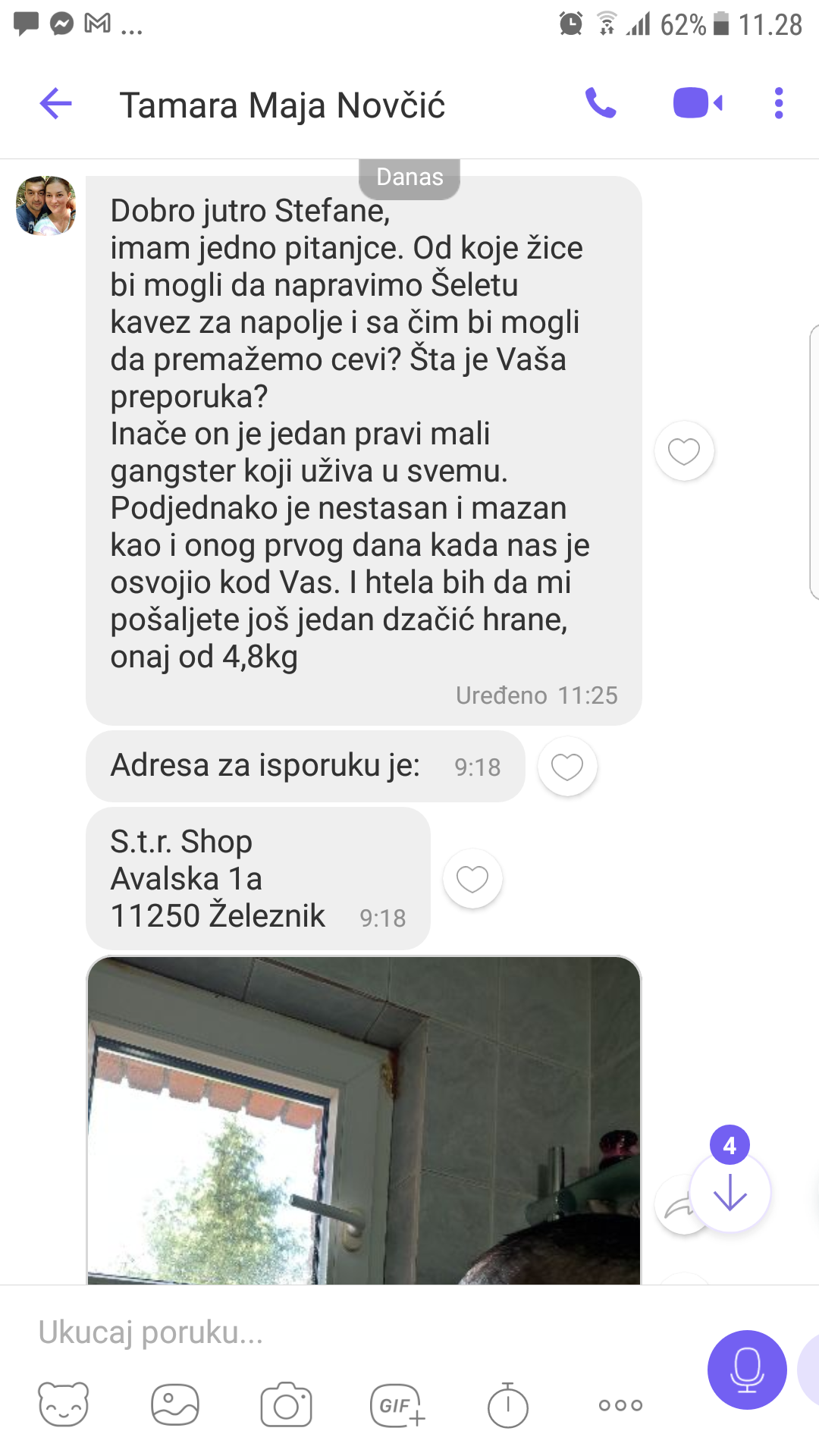Record a voice message with microphone
The height and width of the screenshot is (1456, 819).
click(747, 1370)
